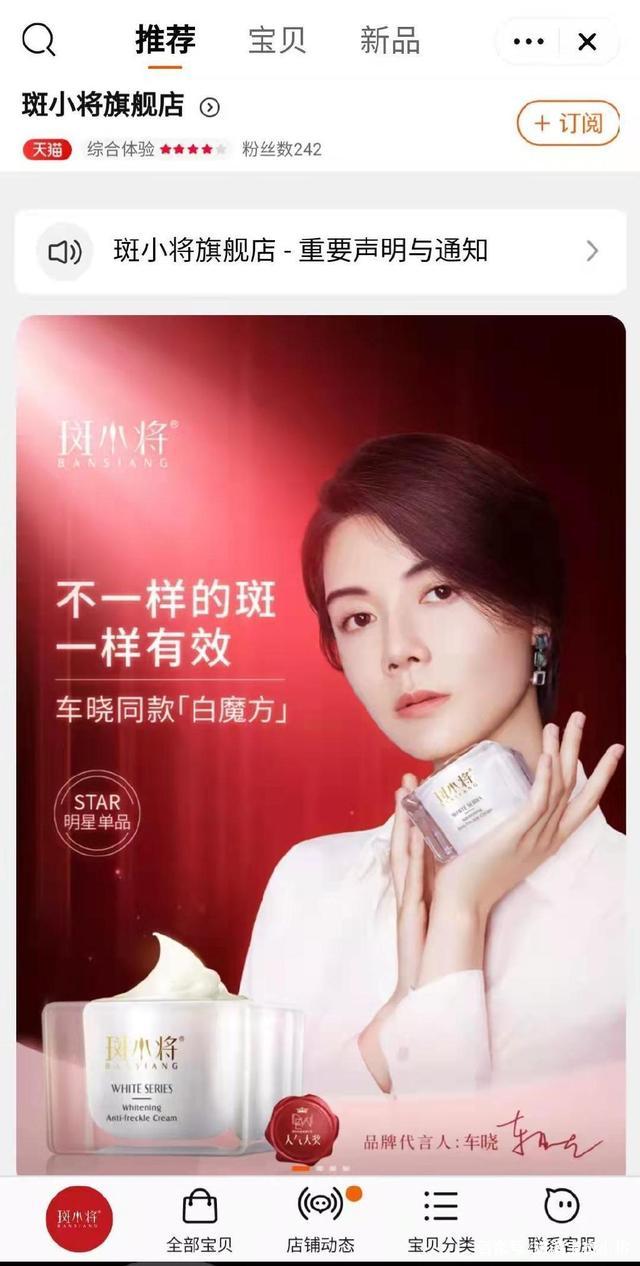Open the search magnifier icon

39,41
